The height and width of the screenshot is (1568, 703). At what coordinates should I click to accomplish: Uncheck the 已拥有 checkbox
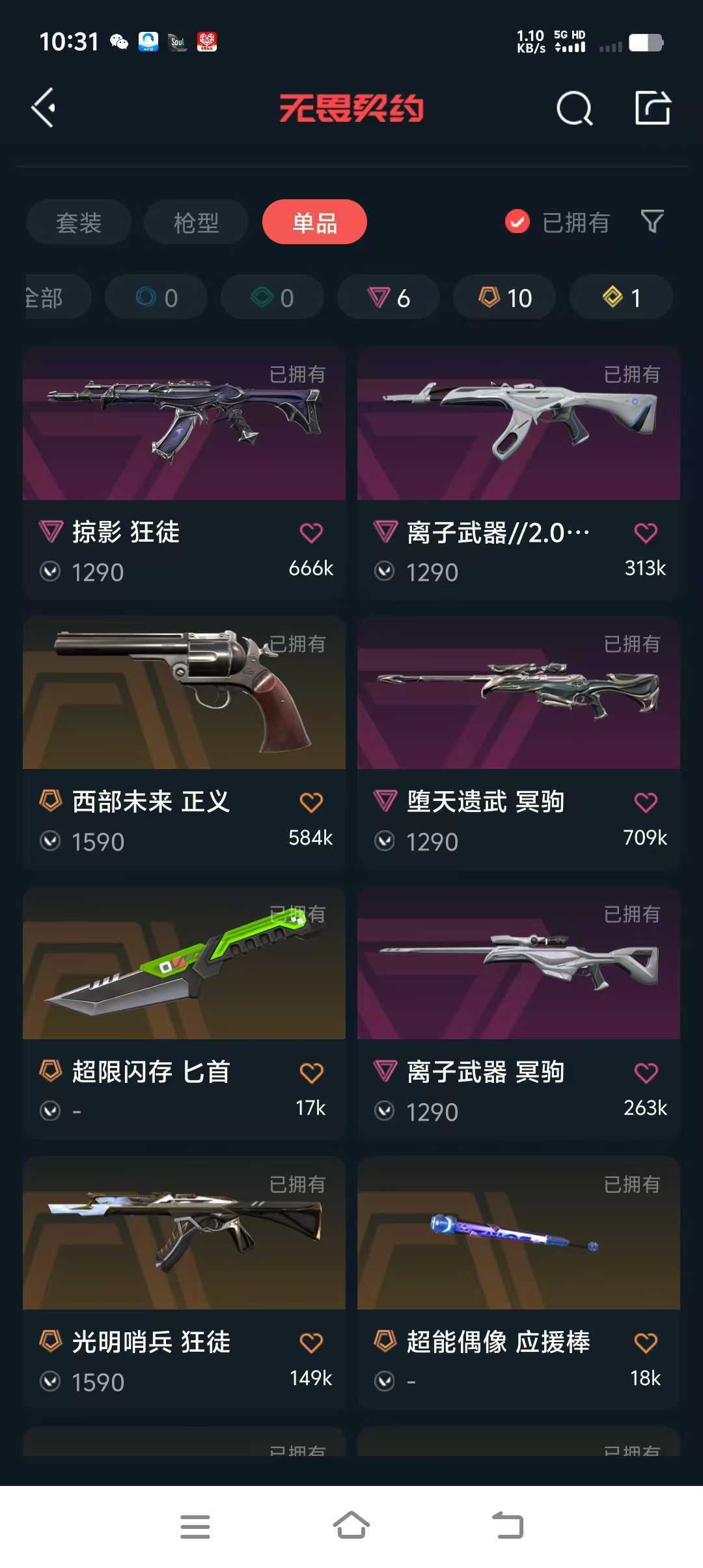(x=517, y=222)
